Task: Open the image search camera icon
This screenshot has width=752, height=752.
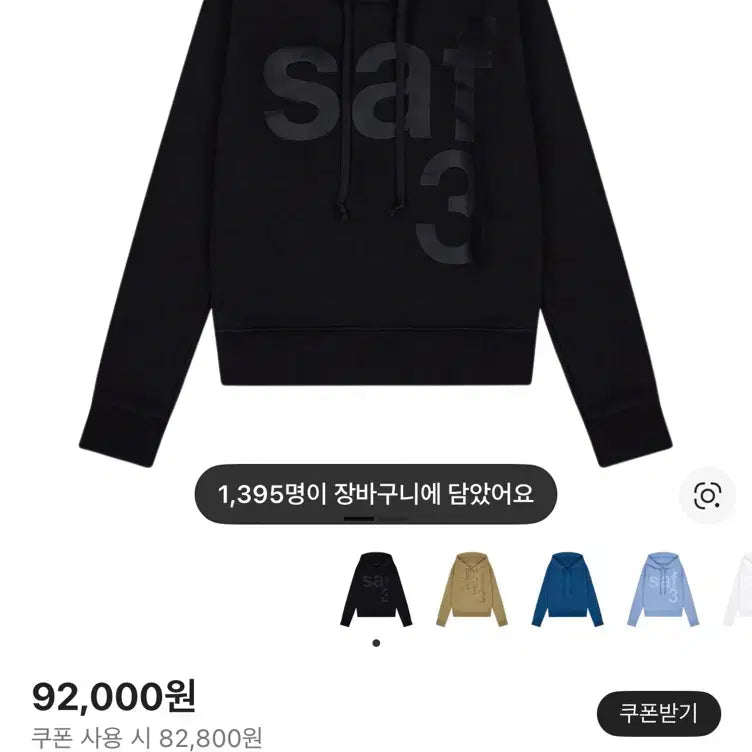Action: tap(707, 495)
